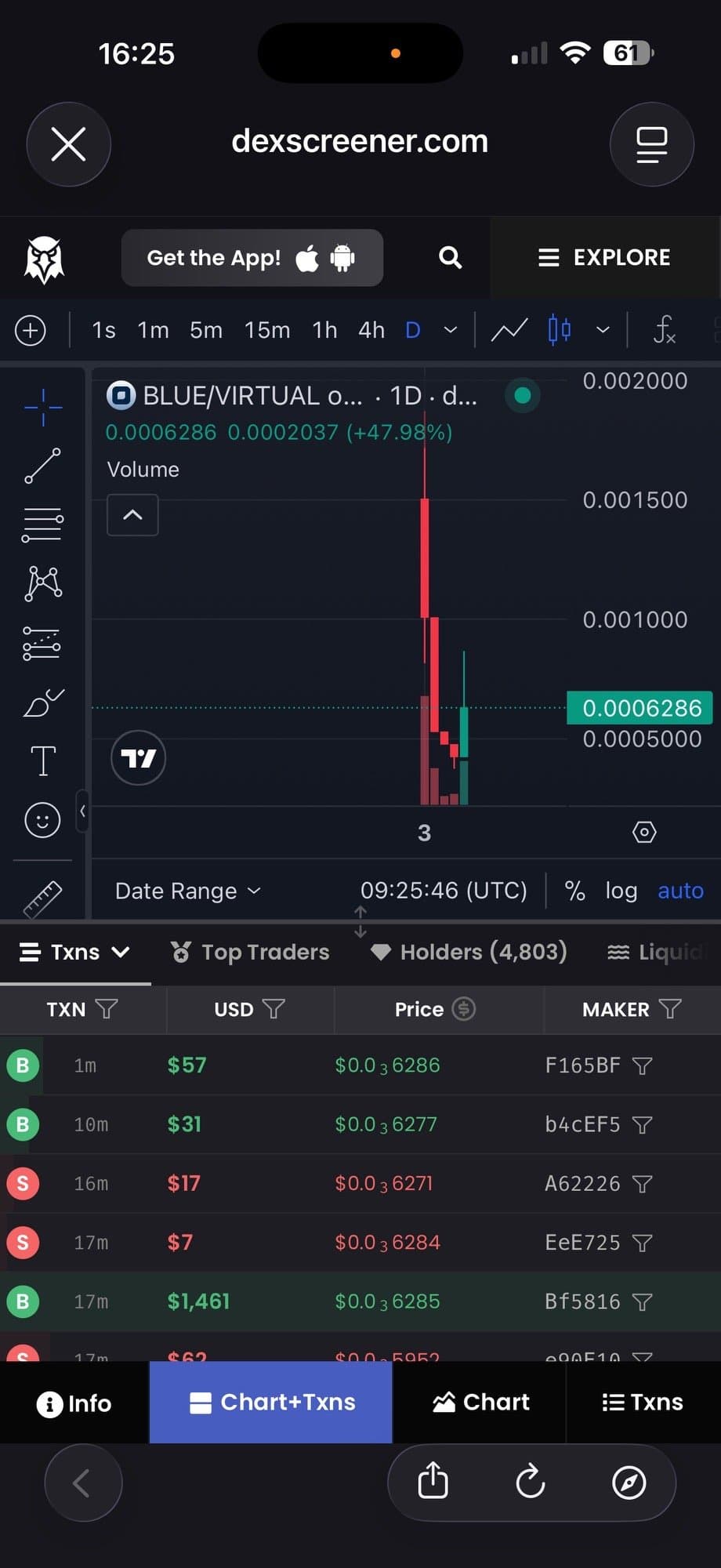Toggle log scale on chart
The image size is (721, 1568).
pos(621,891)
